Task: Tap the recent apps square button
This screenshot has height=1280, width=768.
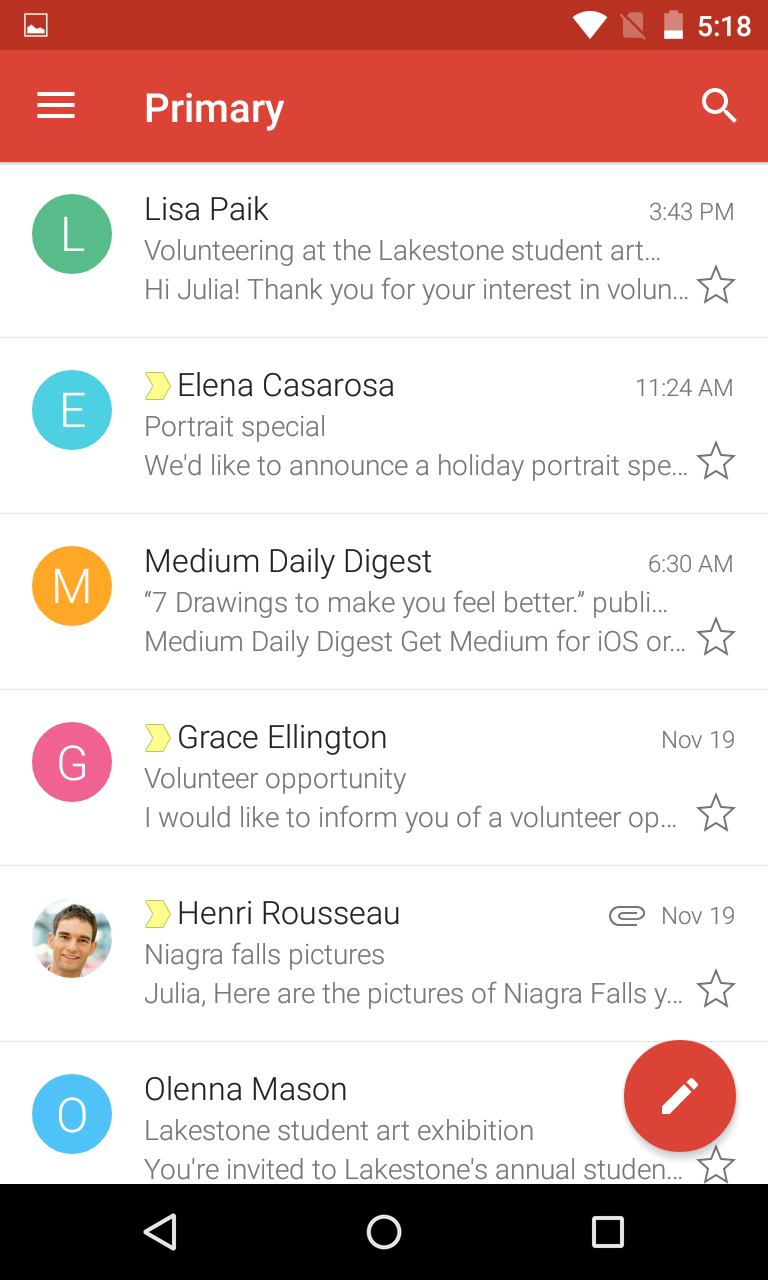Action: [607, 1232]
